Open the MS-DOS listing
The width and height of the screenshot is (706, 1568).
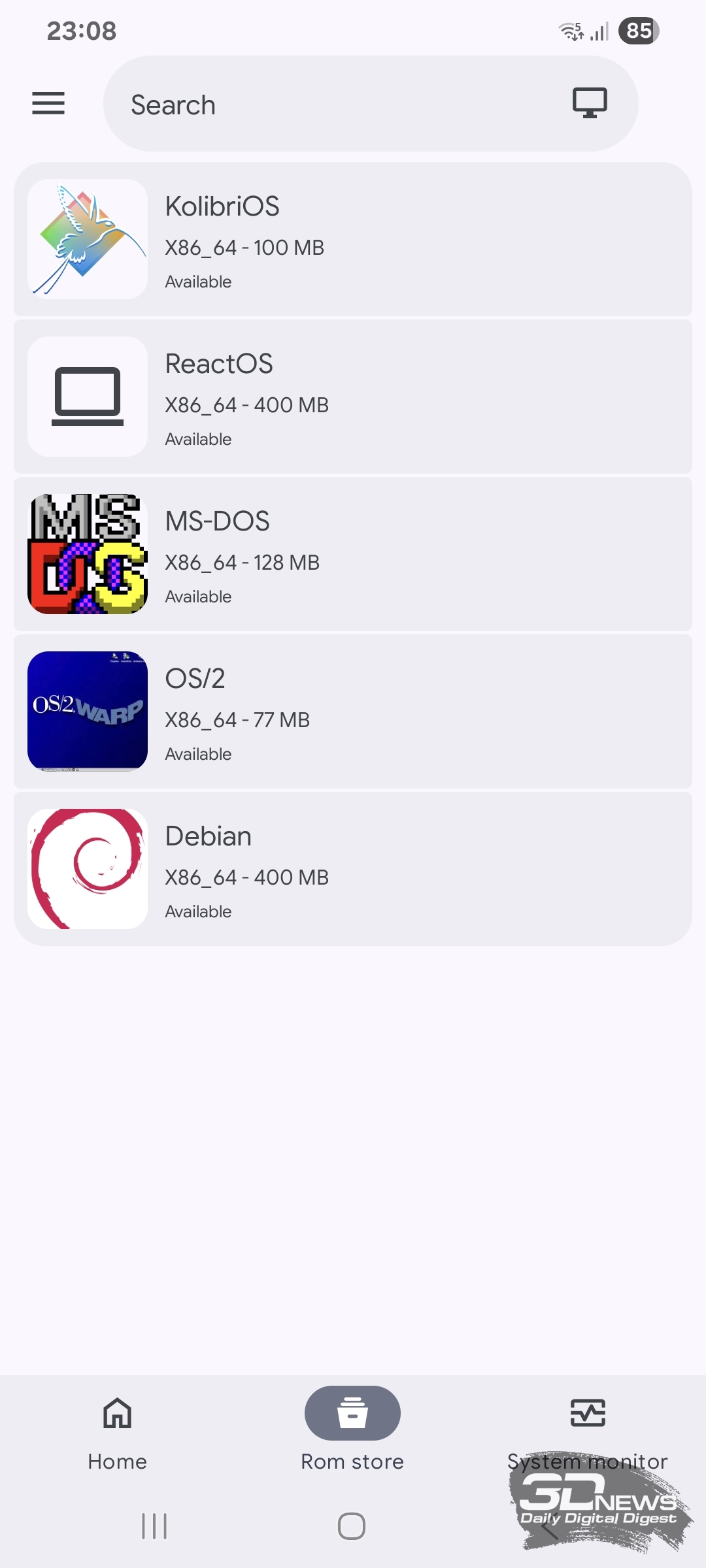353,554
